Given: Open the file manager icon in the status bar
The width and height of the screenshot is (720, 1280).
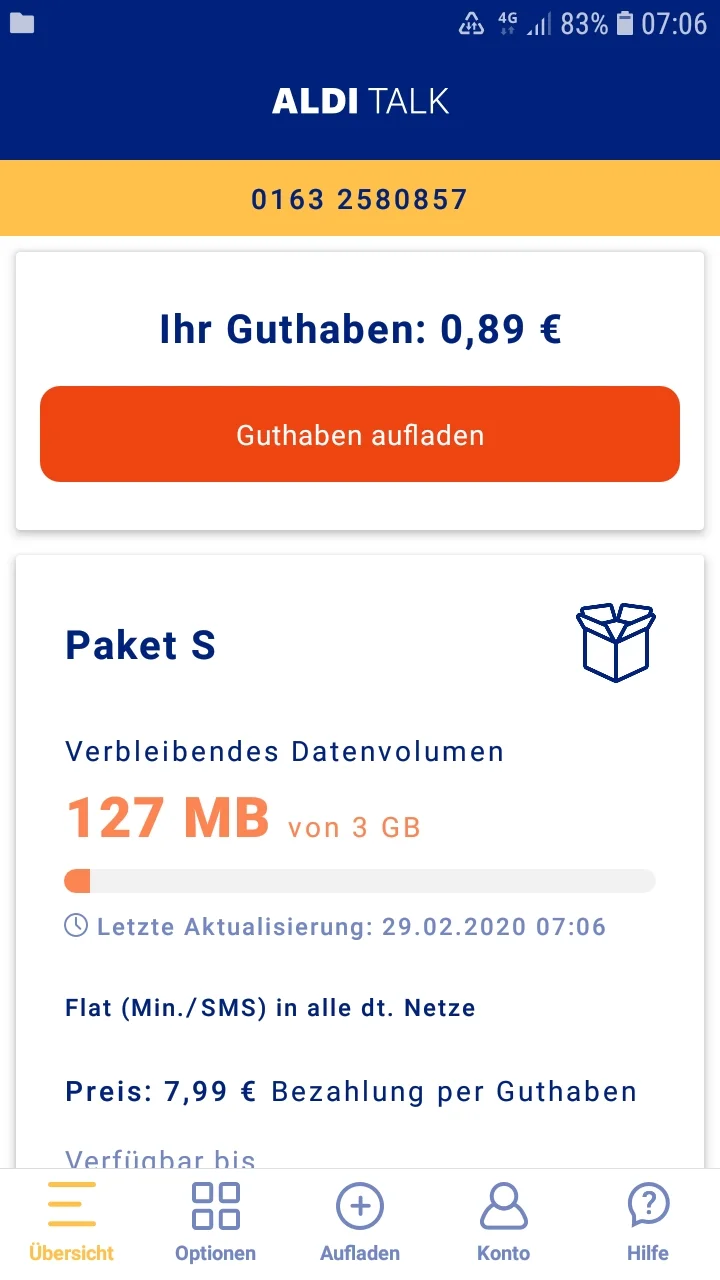Looking at the screenshot, I should (x=21, y=22).
